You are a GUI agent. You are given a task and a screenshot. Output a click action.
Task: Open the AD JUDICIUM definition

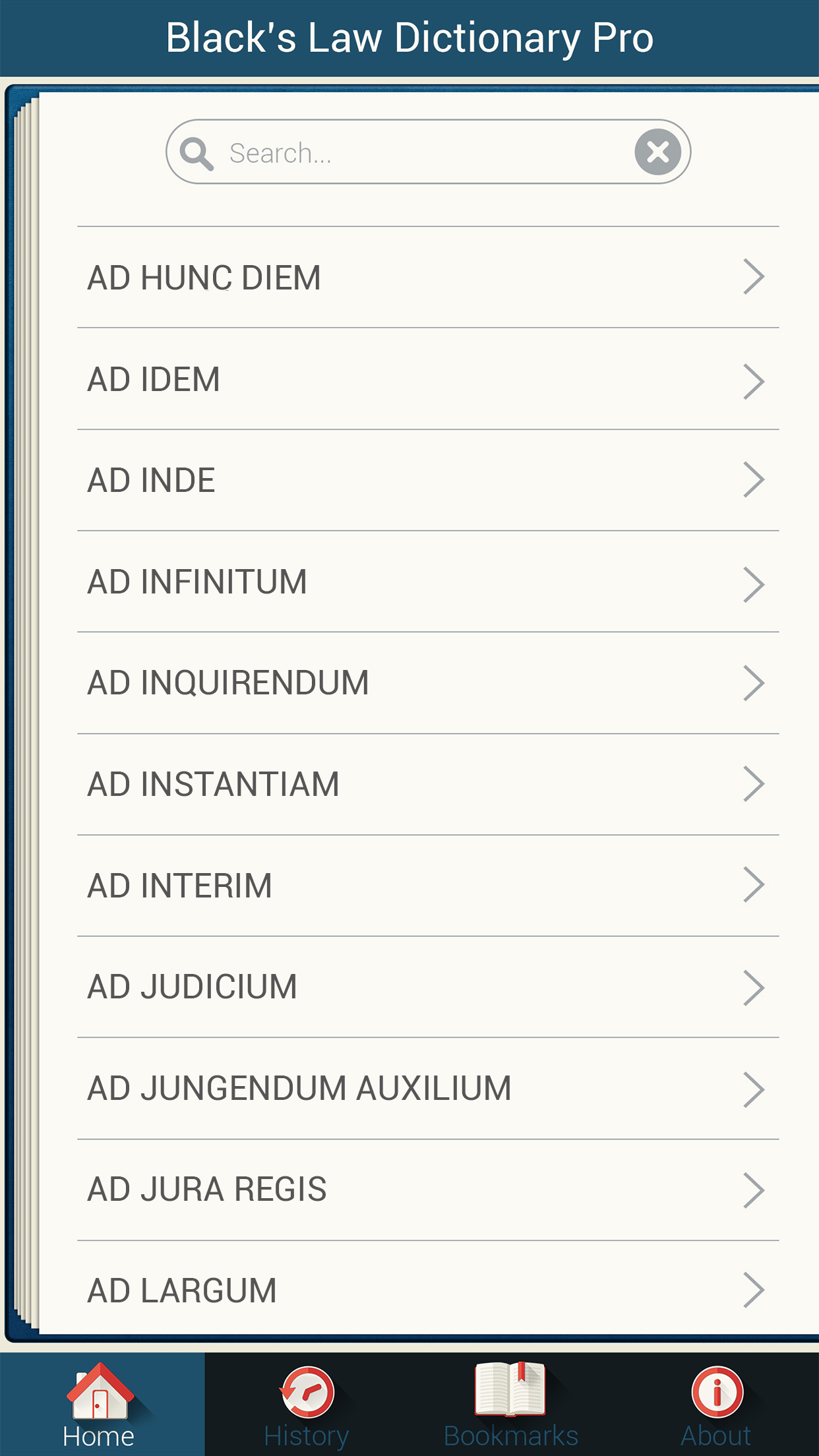coord(409,986)
